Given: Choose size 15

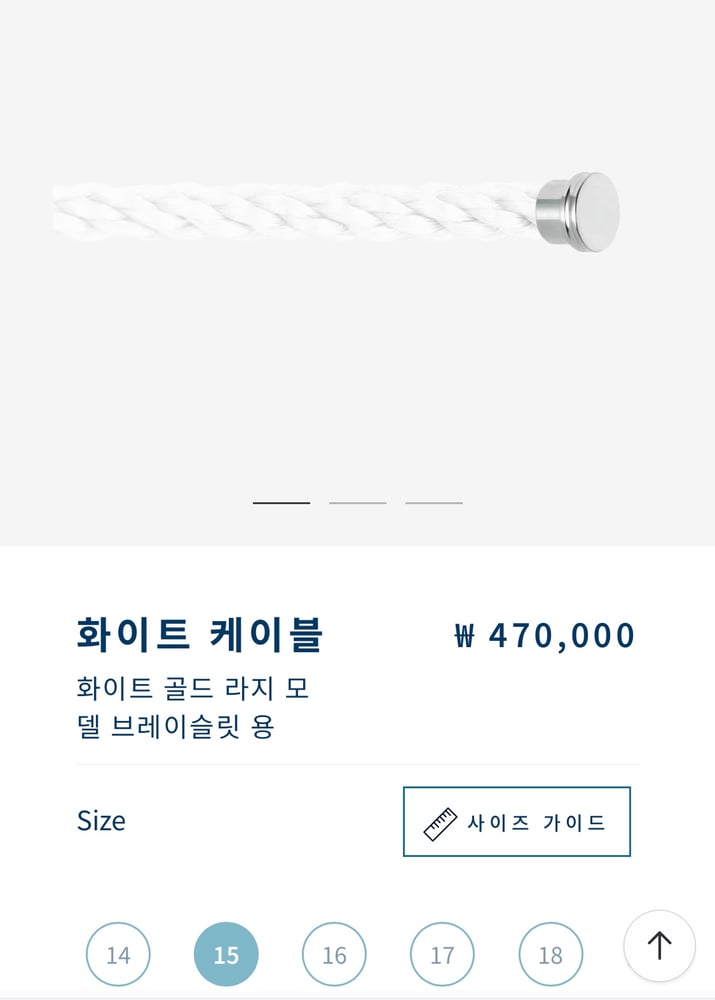Looking at the screenshot, I should [x=226, y=955].
